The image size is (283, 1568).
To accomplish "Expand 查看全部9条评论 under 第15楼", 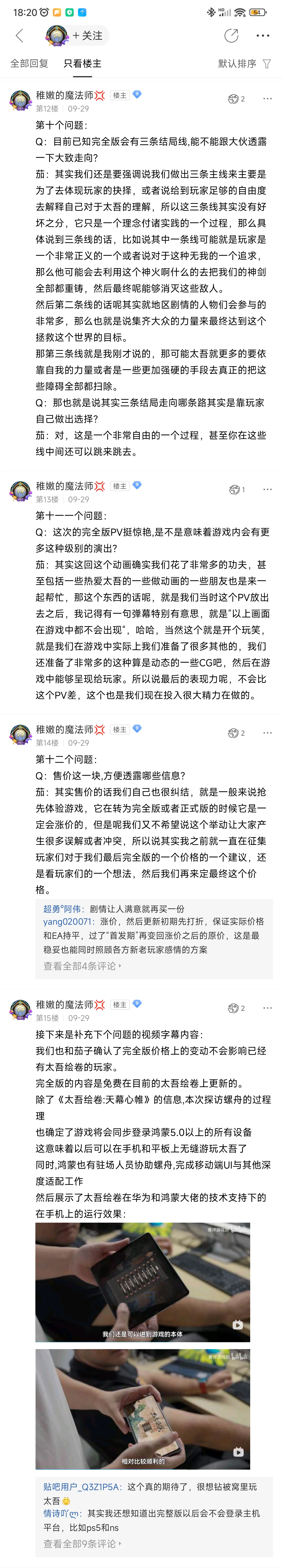I will pos(82,1543).
